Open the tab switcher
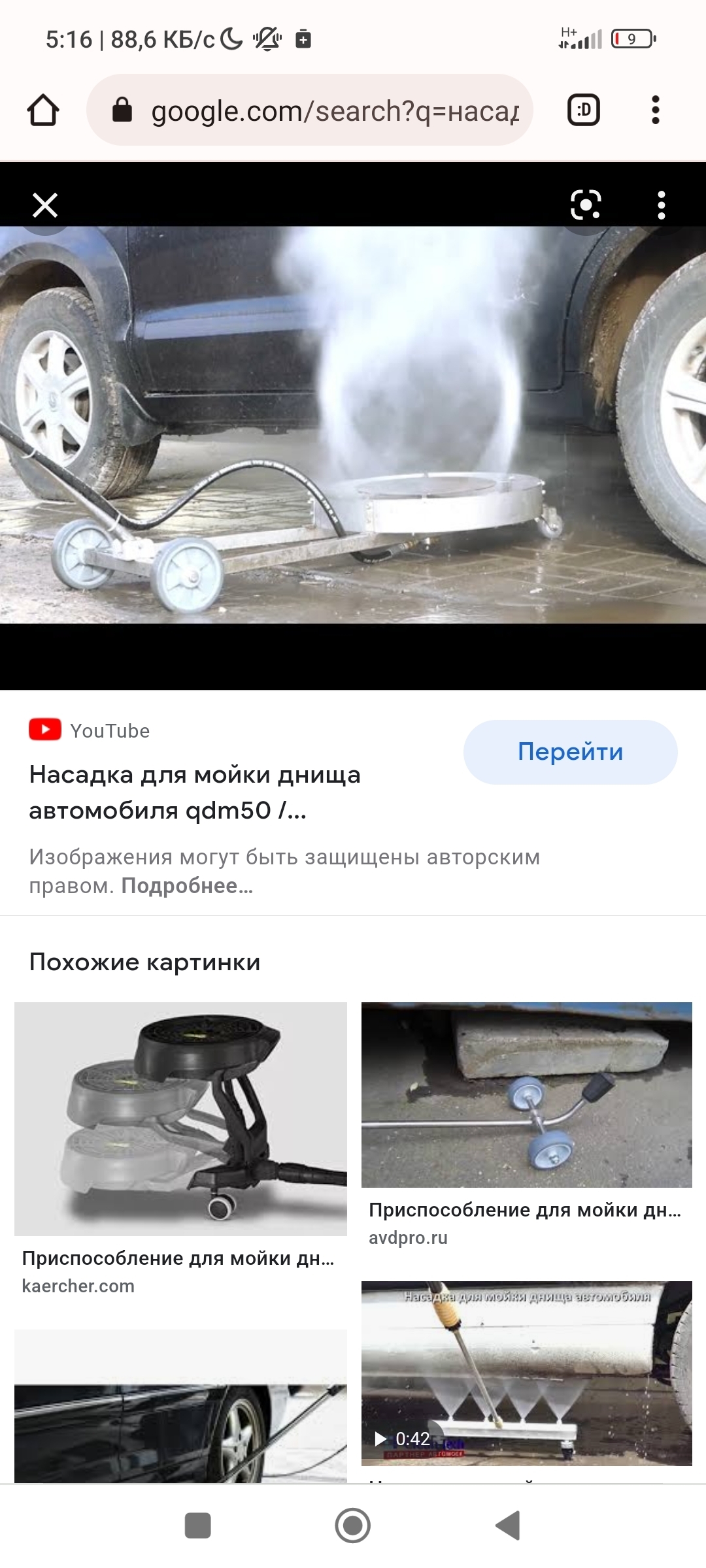The width and height of the screenshot is (706, 1568). click(x=583, y=110)
